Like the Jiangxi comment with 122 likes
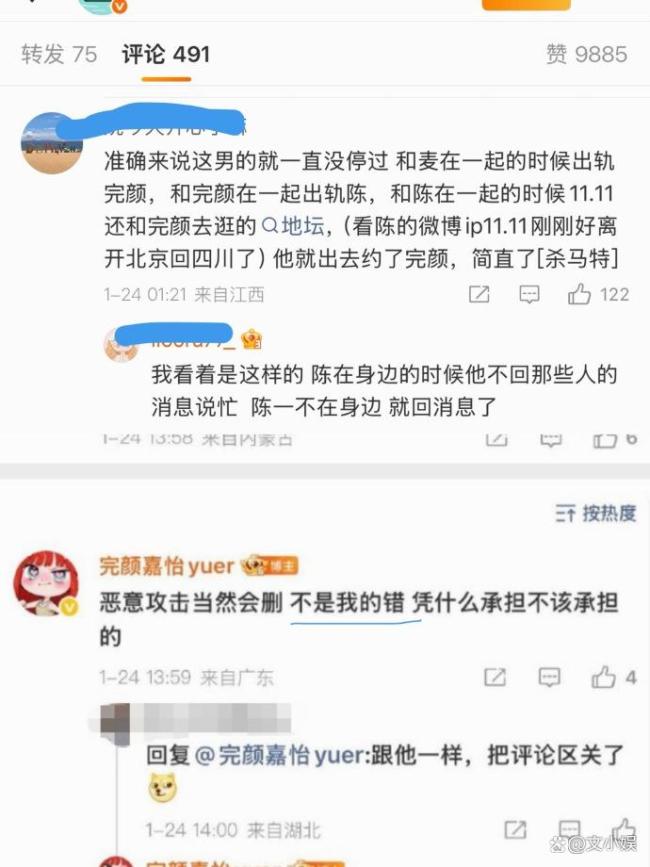Viewport: 650px width, 867px height. pyautogui.click(x=580, y=294)
